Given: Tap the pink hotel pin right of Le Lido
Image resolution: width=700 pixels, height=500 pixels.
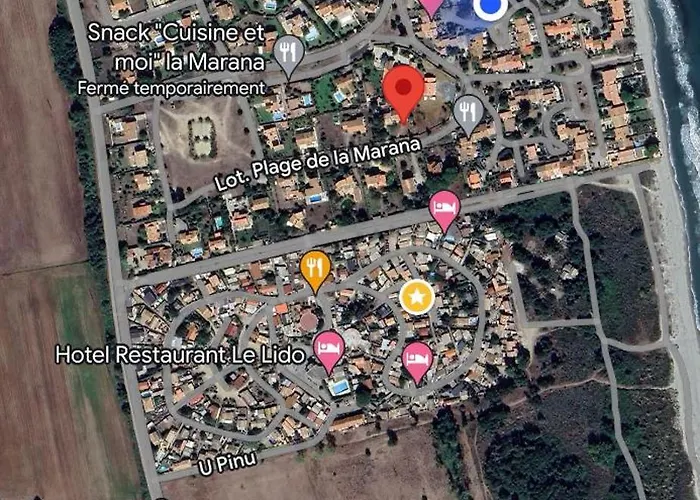Looking at the screenshot, I should [x=417, y=358].
